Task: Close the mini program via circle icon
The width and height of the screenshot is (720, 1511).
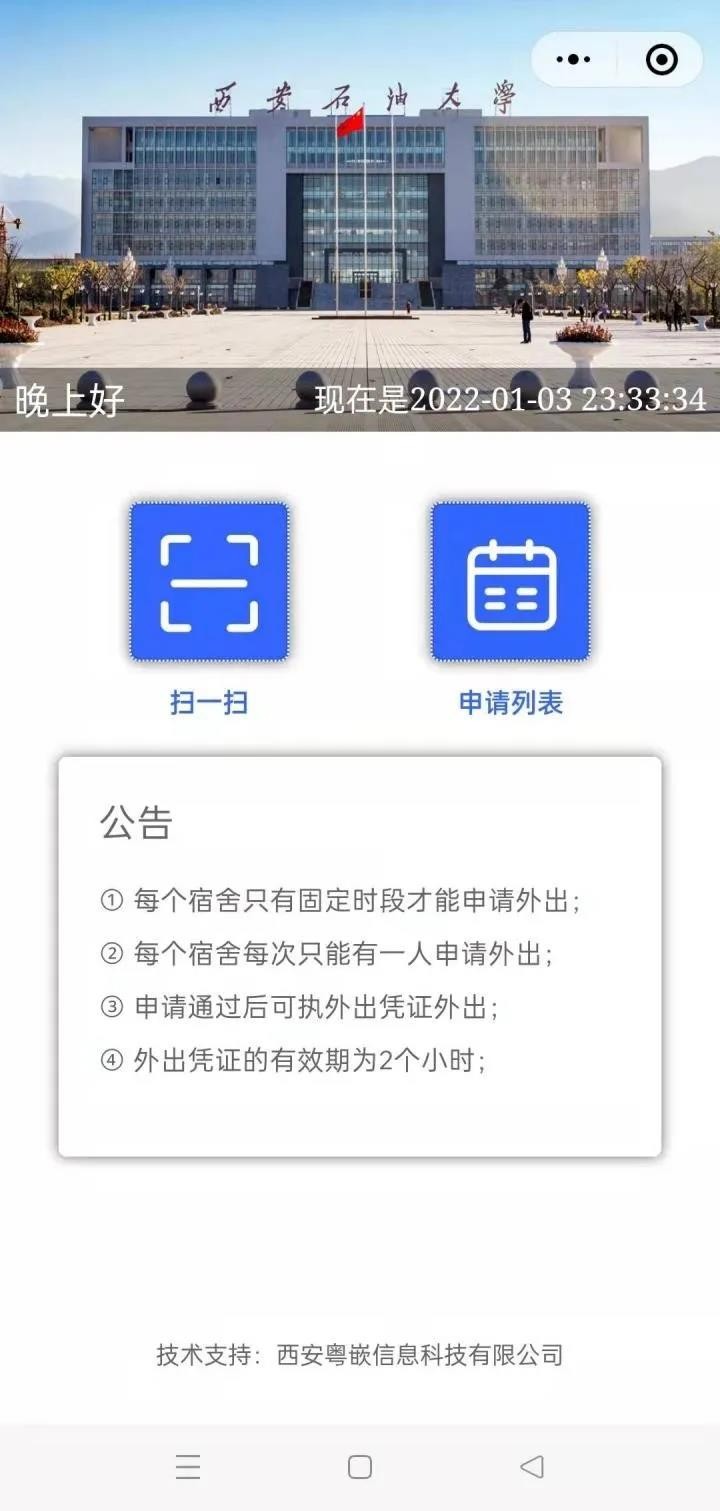Action: (x=661, y=60)
